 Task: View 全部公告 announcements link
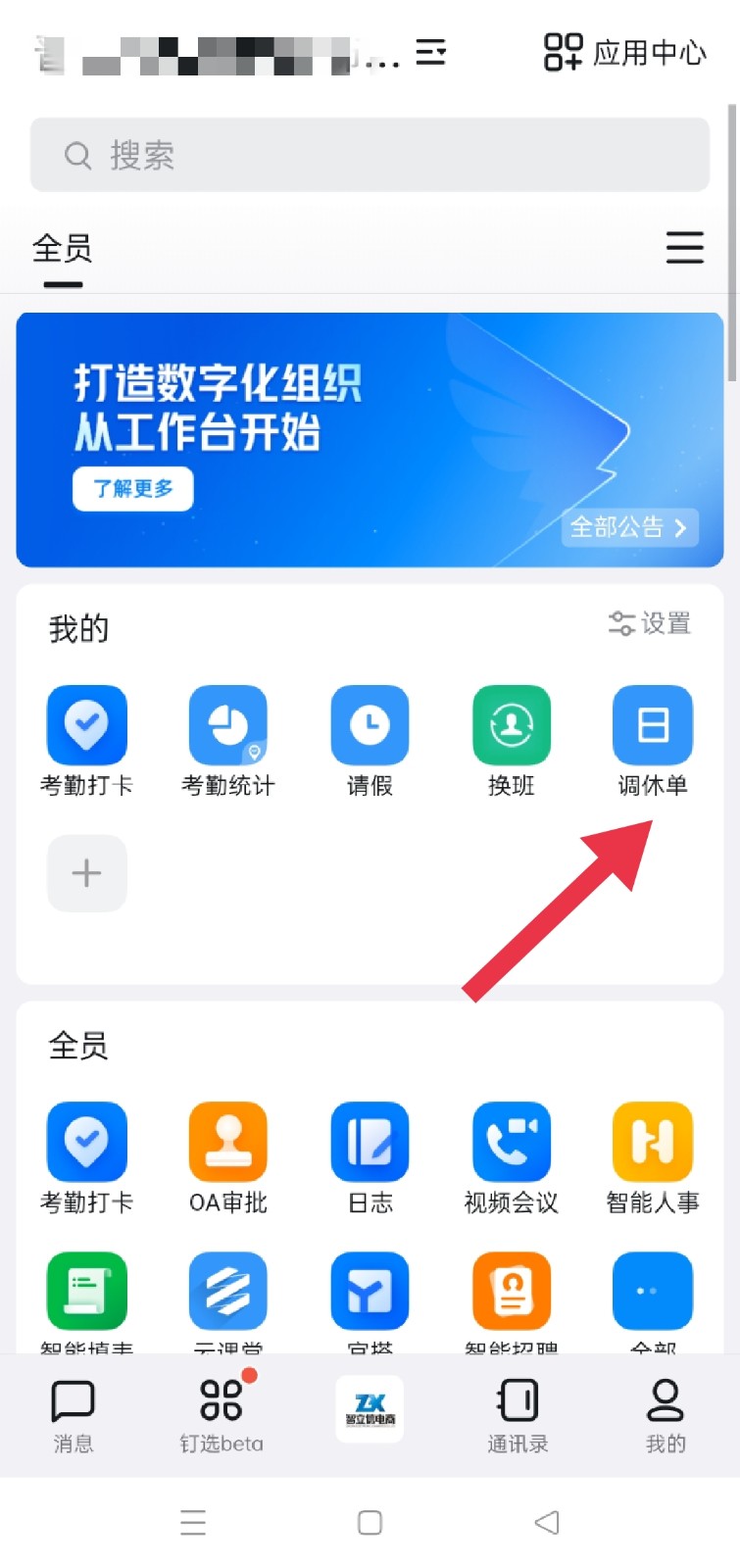coord(628,528)
